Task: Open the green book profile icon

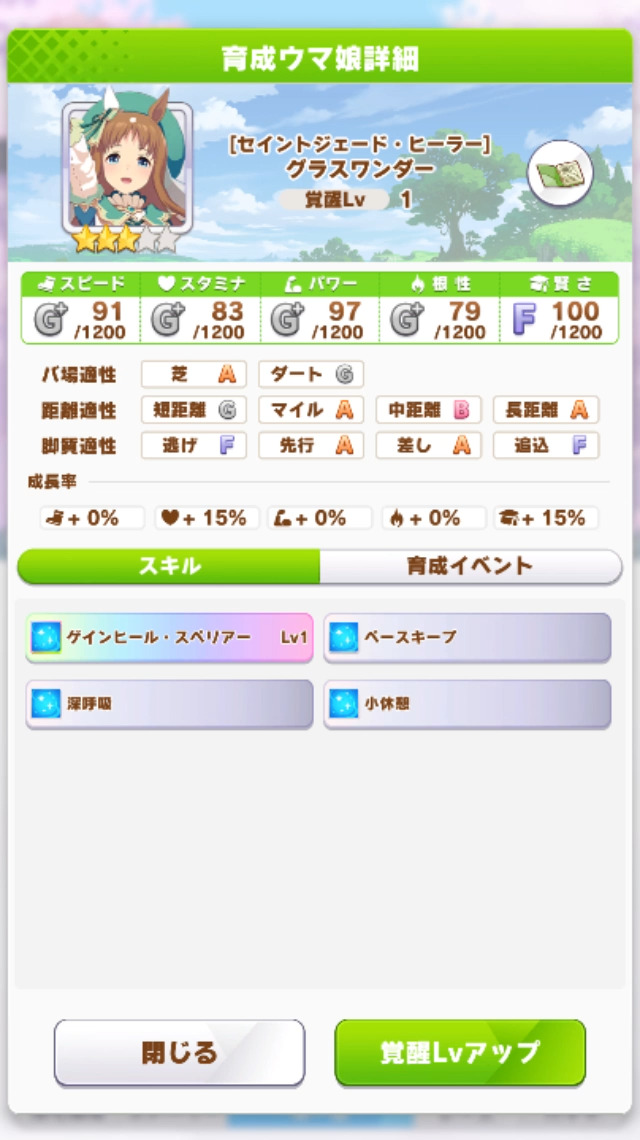Action: (560, 174)
